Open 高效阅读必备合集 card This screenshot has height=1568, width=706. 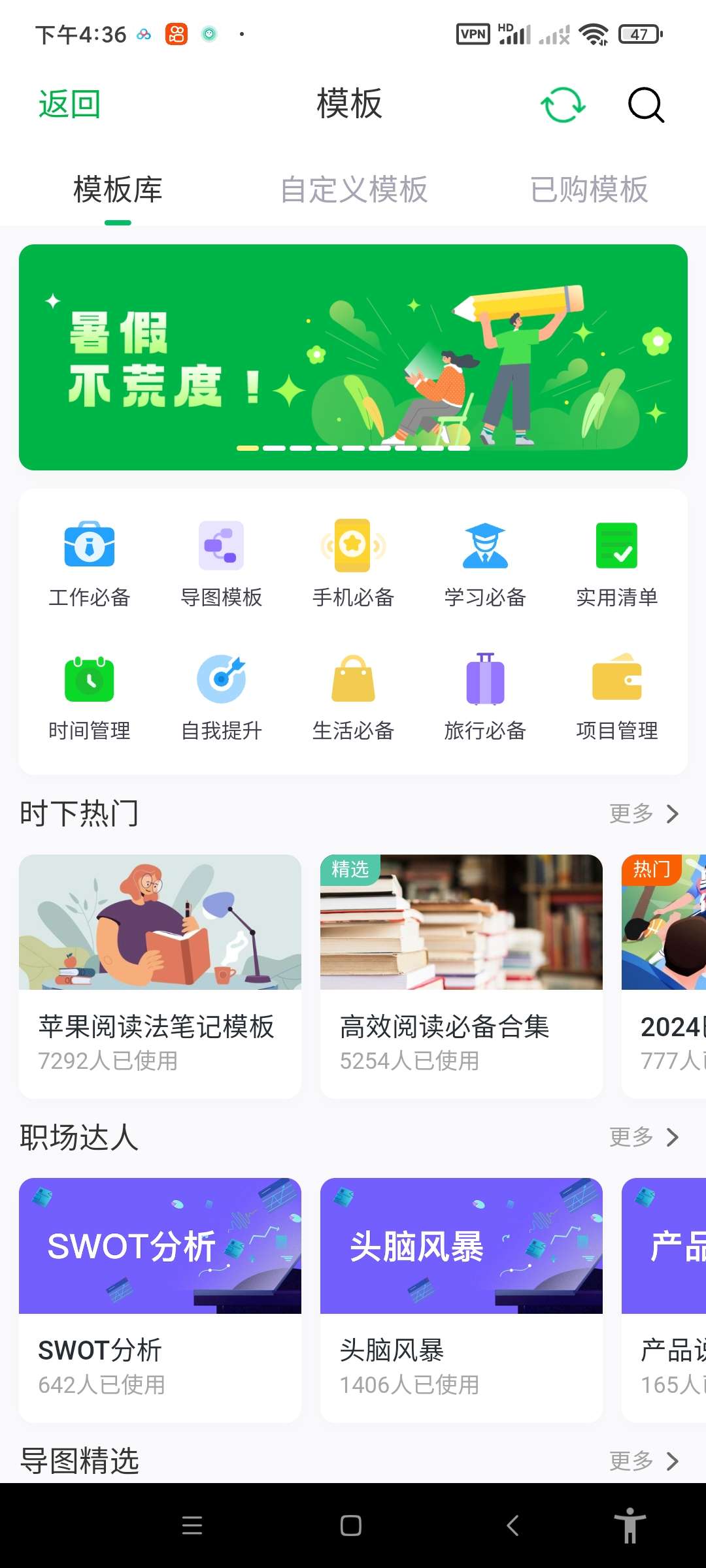(x=462, y=976)
